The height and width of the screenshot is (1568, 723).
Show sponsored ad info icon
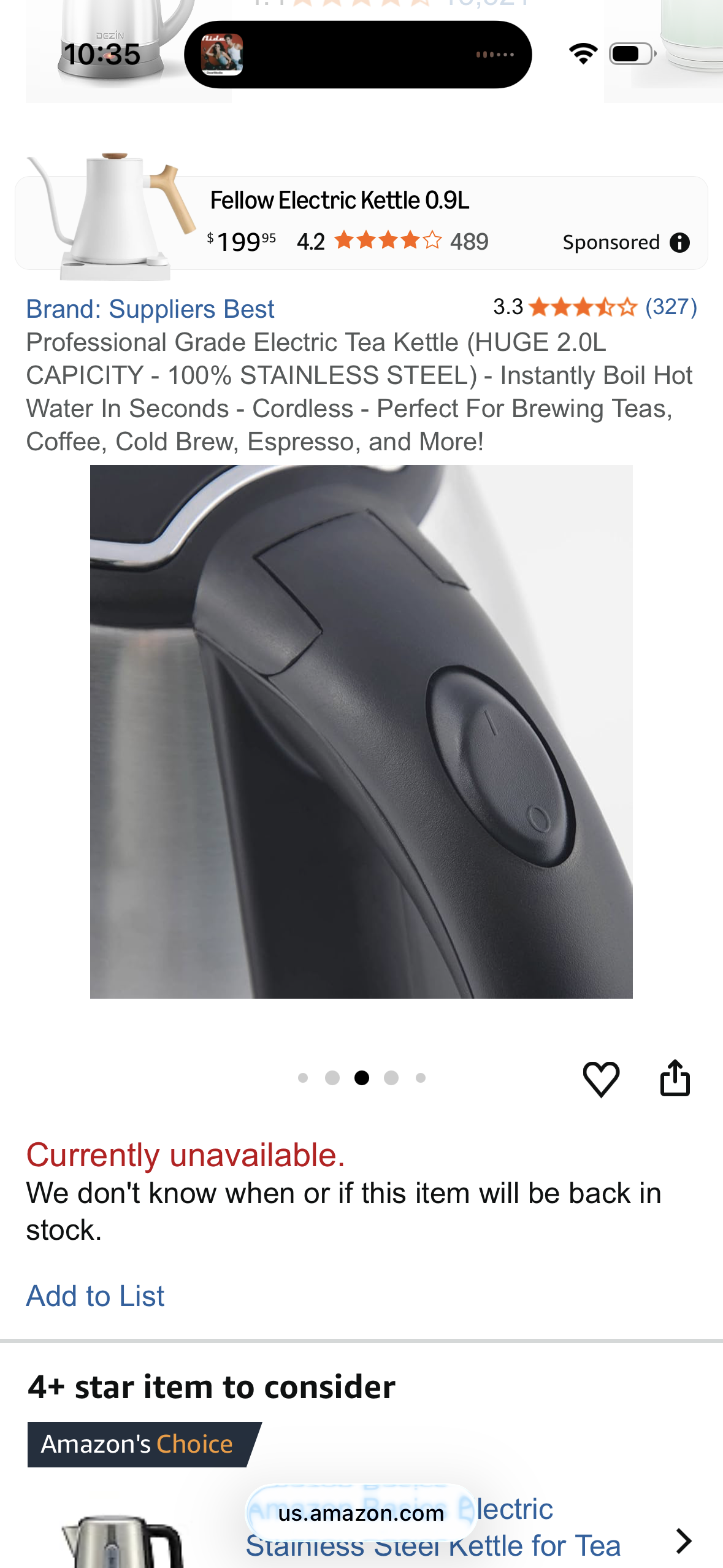[x=679, y=243]
